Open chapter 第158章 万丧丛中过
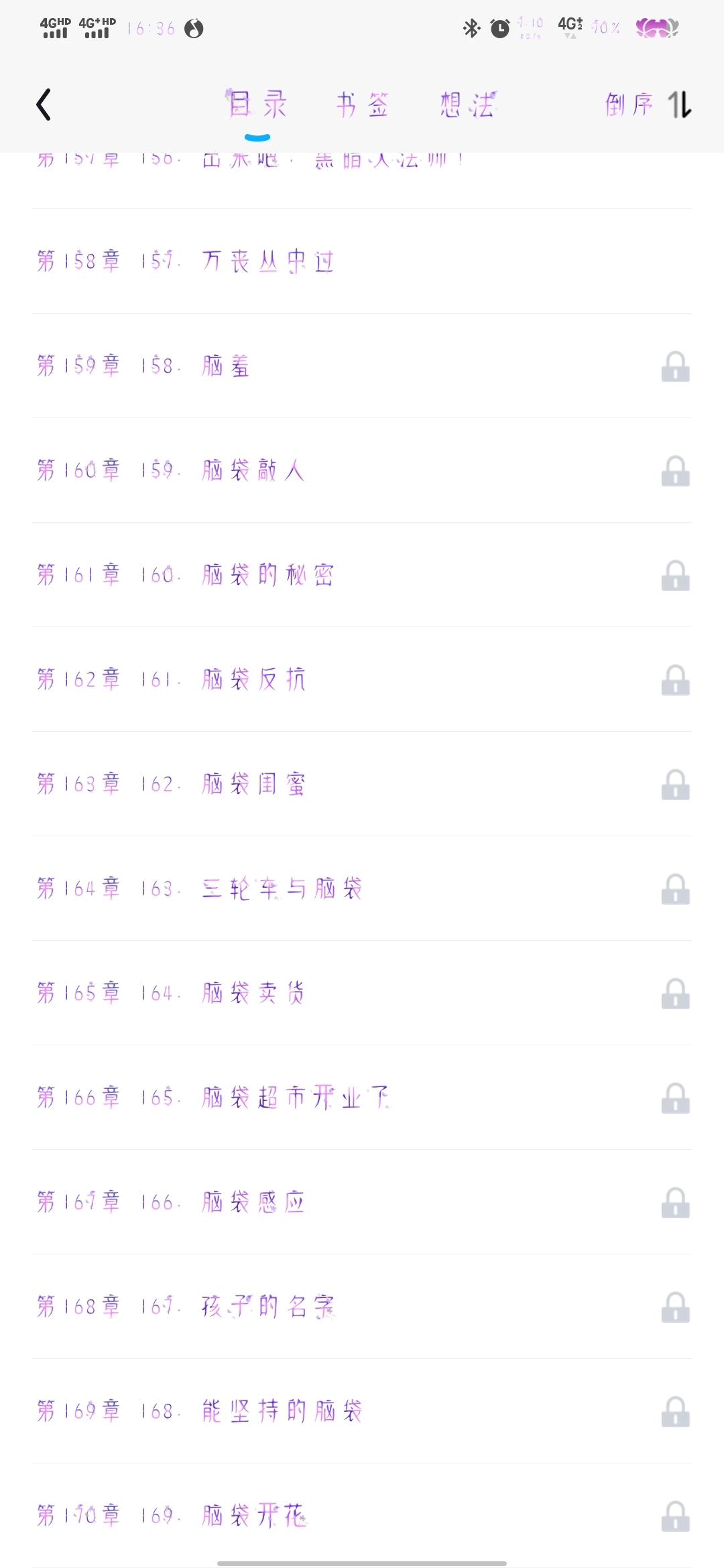 coord(362,261)
